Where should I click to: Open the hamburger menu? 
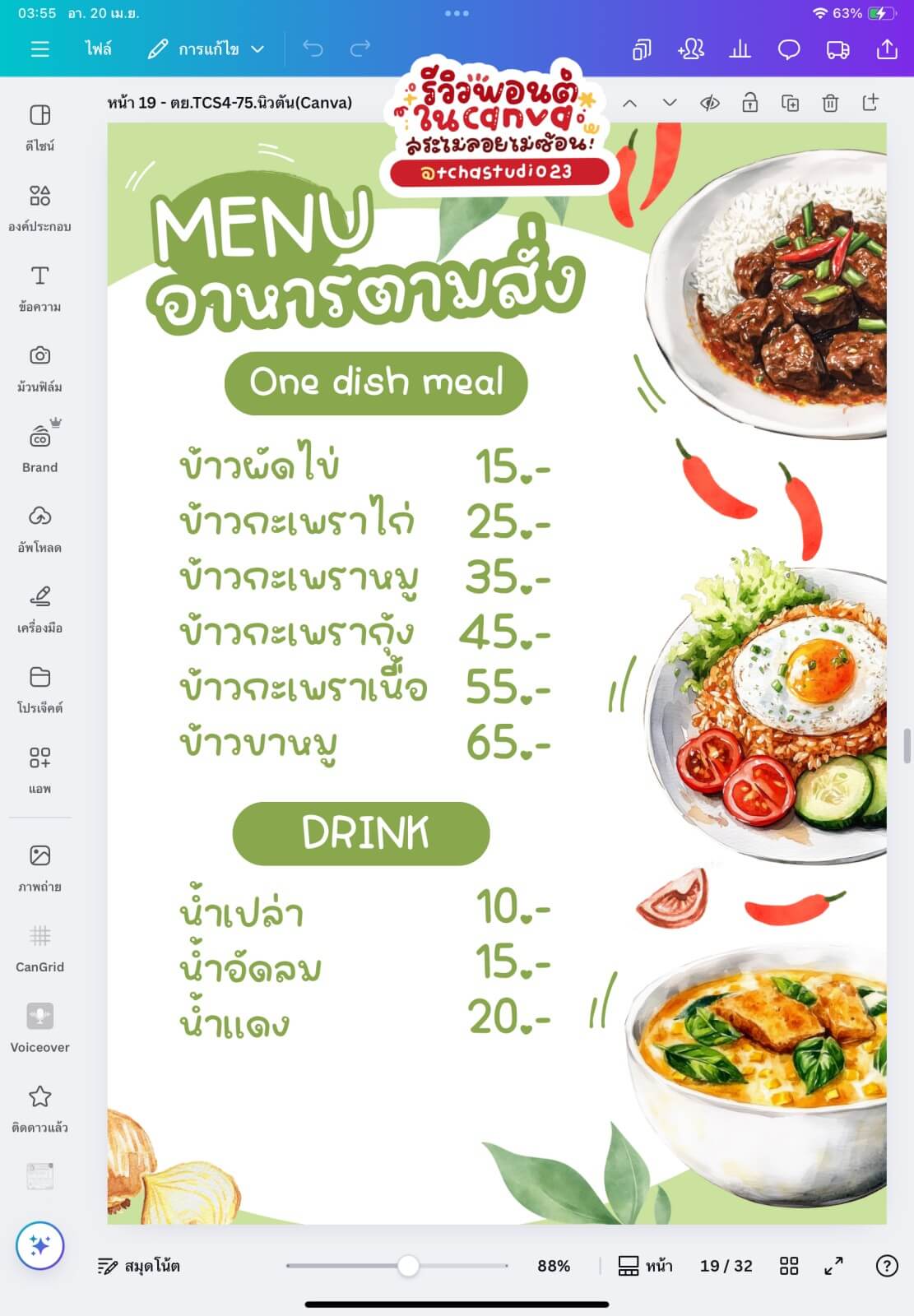click(39, 49)
